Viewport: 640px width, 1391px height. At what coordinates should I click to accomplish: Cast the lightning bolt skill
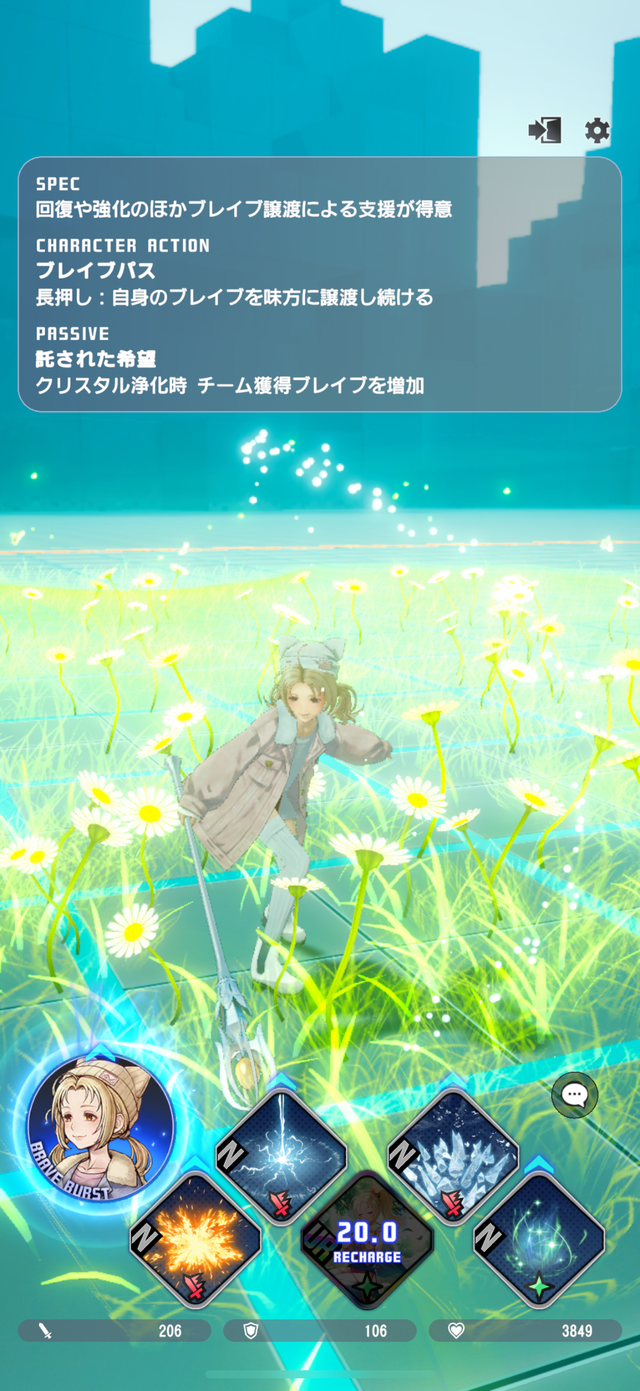[x=281, y=1155]
